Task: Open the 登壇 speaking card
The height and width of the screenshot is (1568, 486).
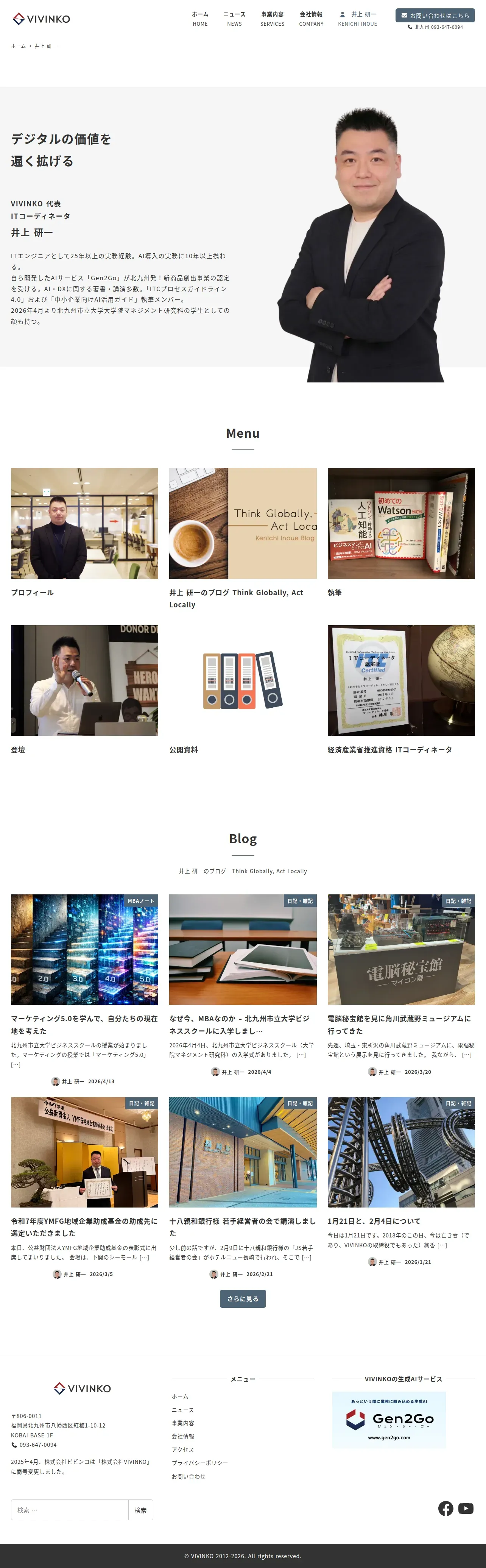Action: (84, 690)
